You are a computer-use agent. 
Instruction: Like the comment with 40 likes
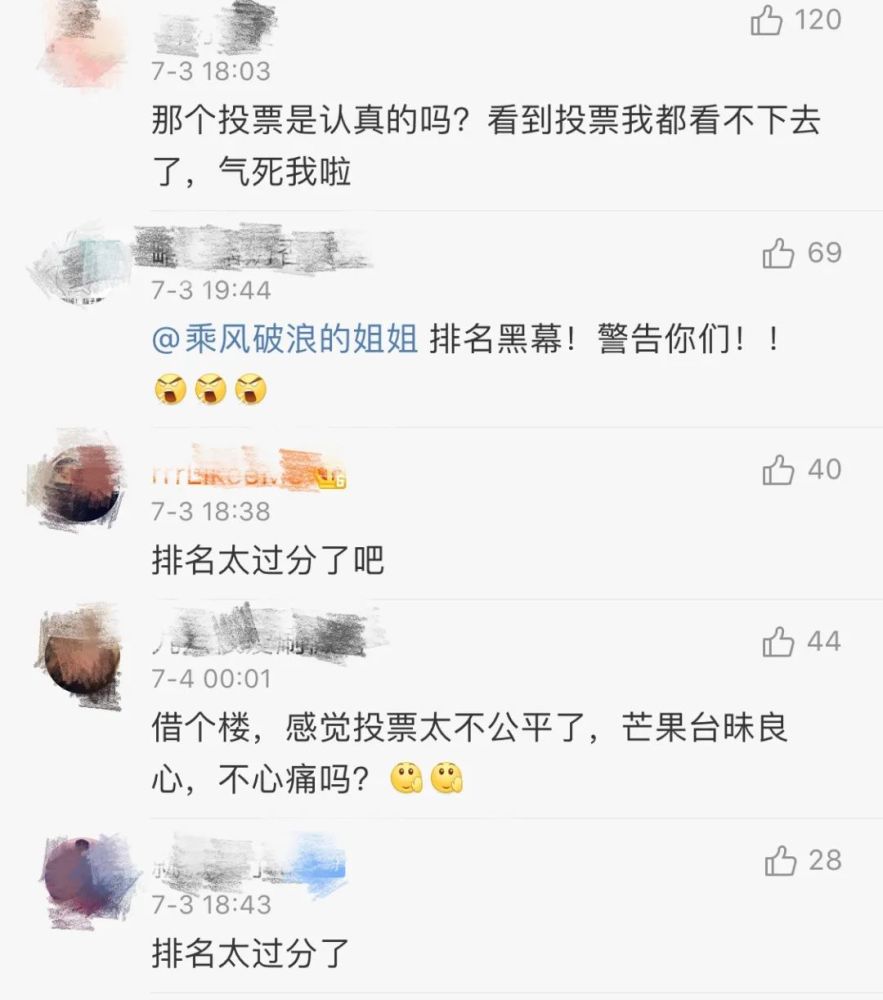pyautogui.click(x=778, y=470)
